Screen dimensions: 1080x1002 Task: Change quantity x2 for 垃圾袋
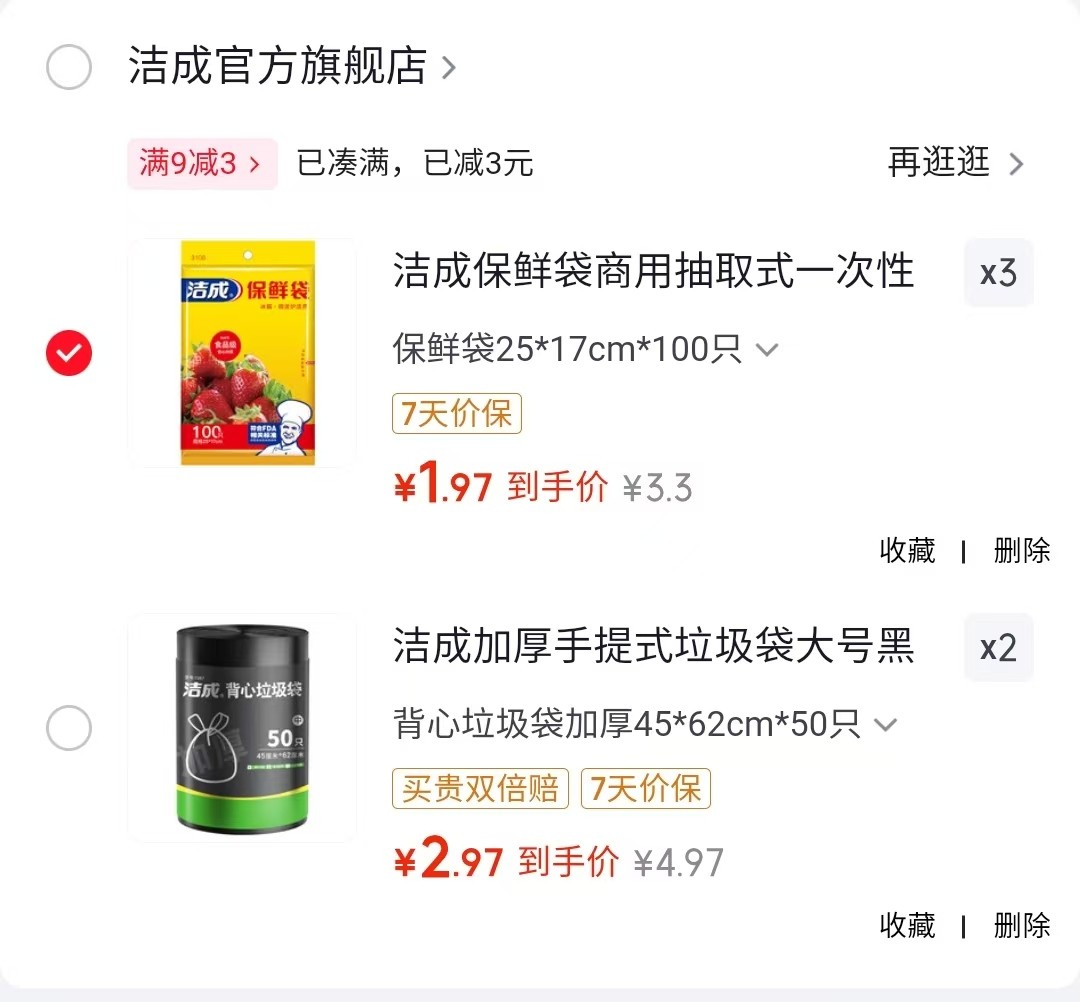point(998,648)
